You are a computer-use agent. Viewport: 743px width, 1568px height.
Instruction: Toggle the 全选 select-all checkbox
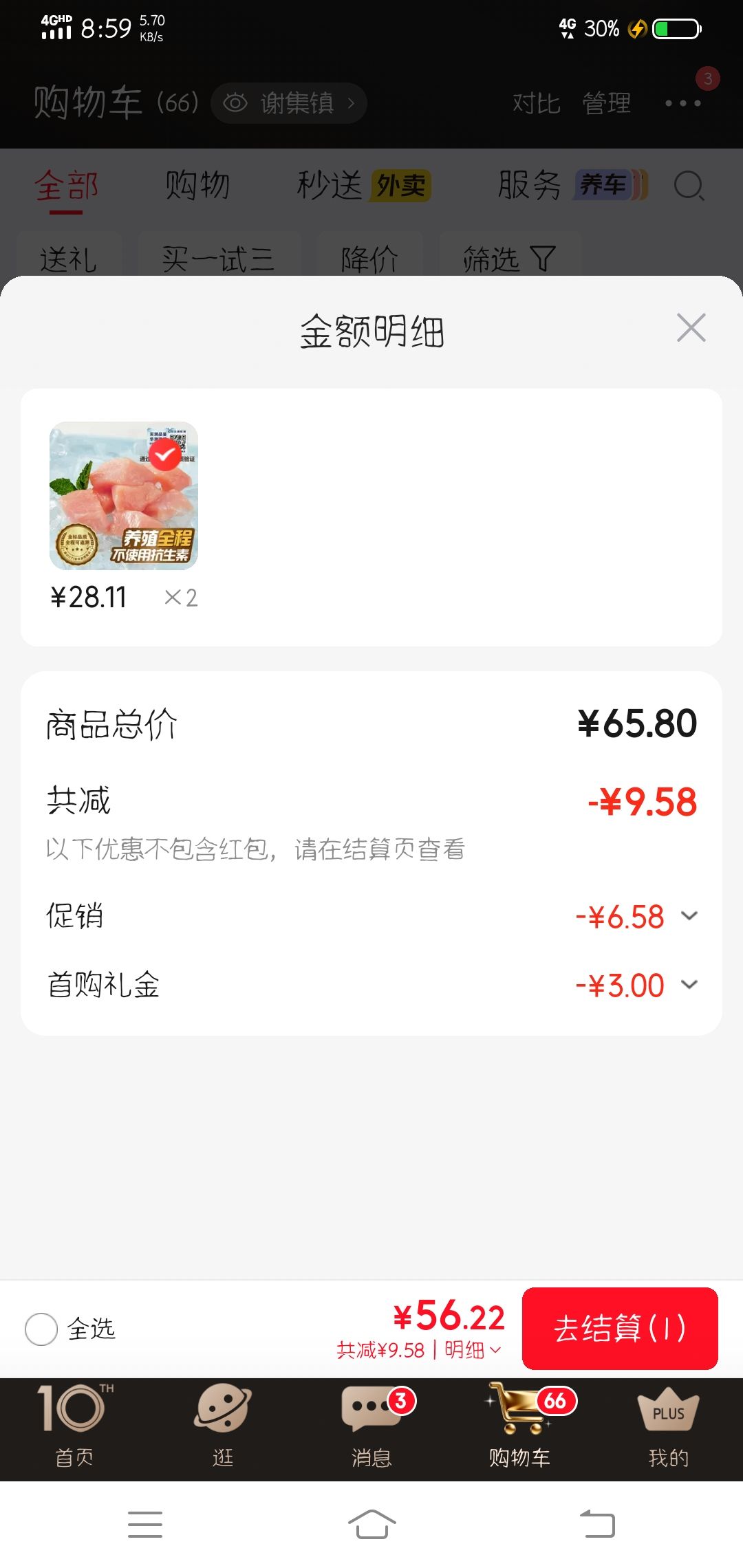(41, 1329)
